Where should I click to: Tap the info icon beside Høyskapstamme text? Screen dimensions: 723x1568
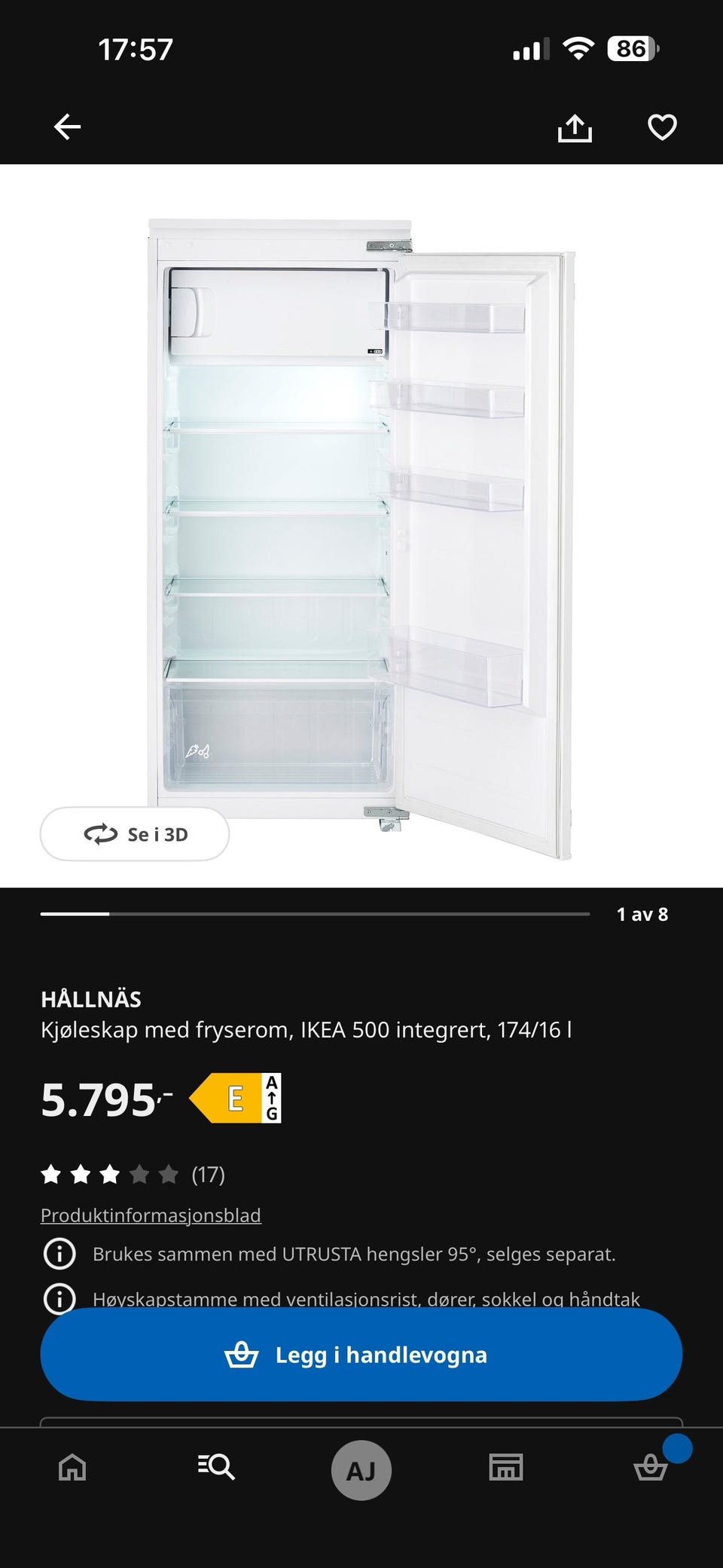point(59,1299)
